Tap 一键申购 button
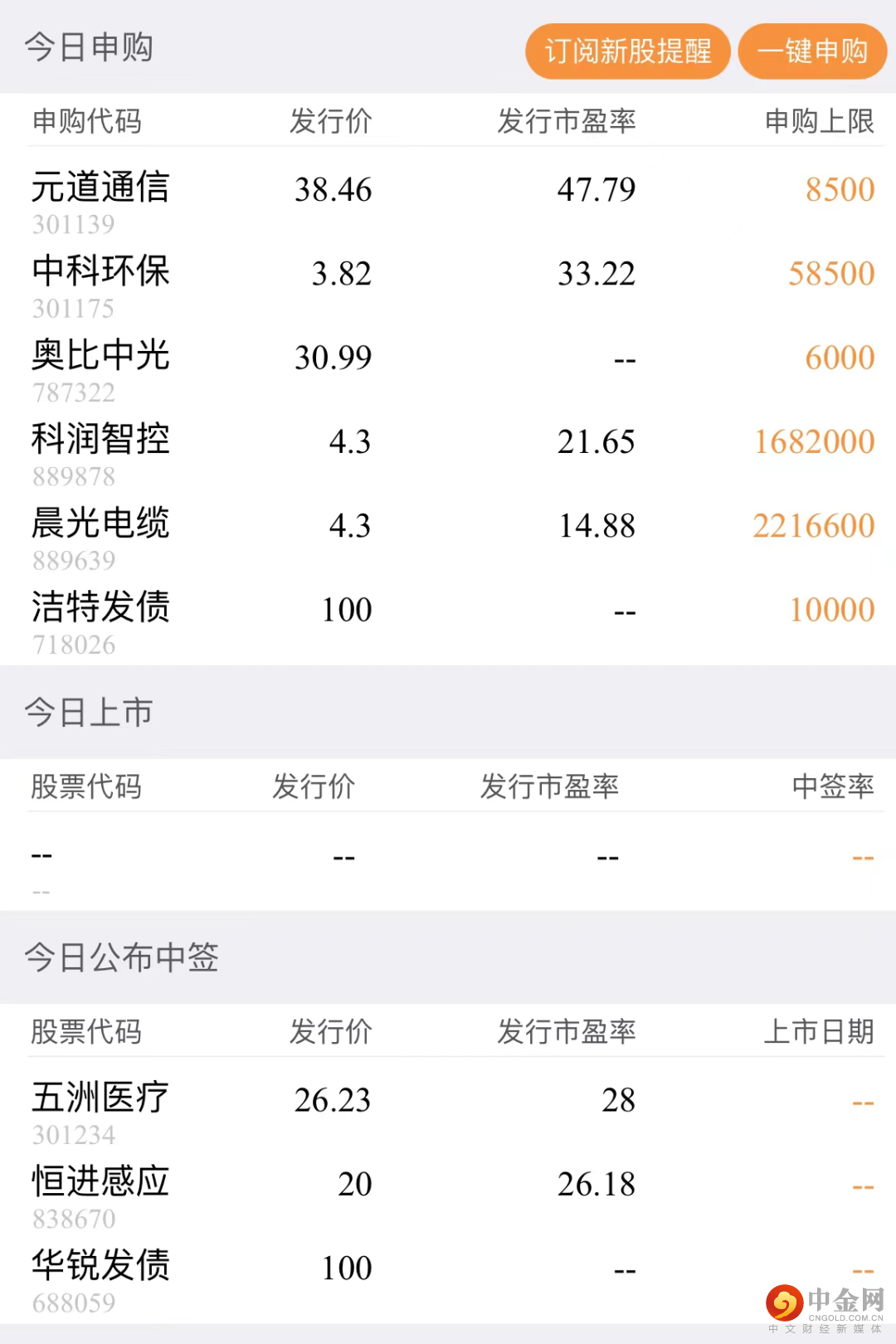Image resolution: width=896 pixels, height=1344 pixels. [x=812, y=51]
